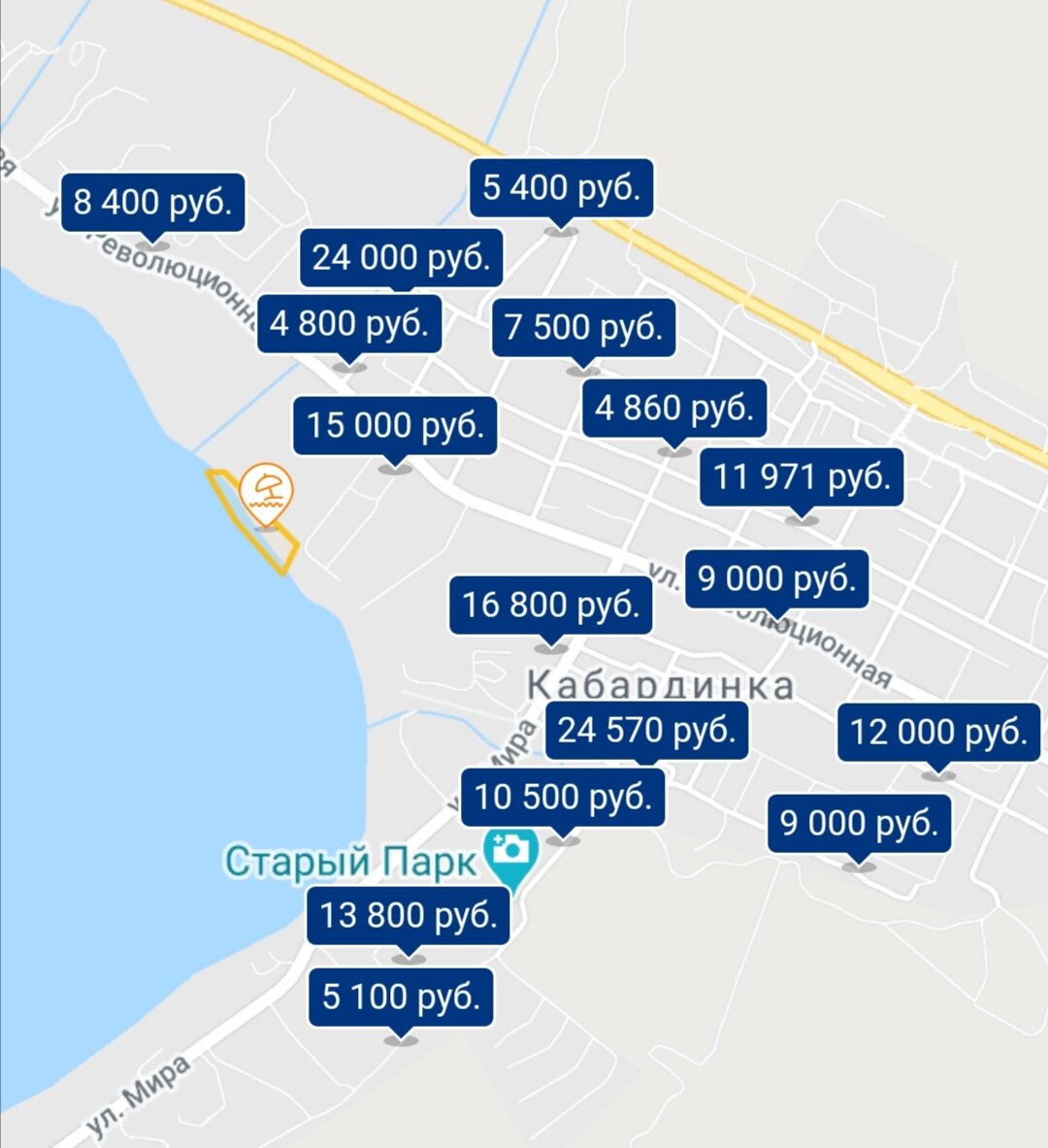Tap the 16 800 руб. price marker

point(550,606)
